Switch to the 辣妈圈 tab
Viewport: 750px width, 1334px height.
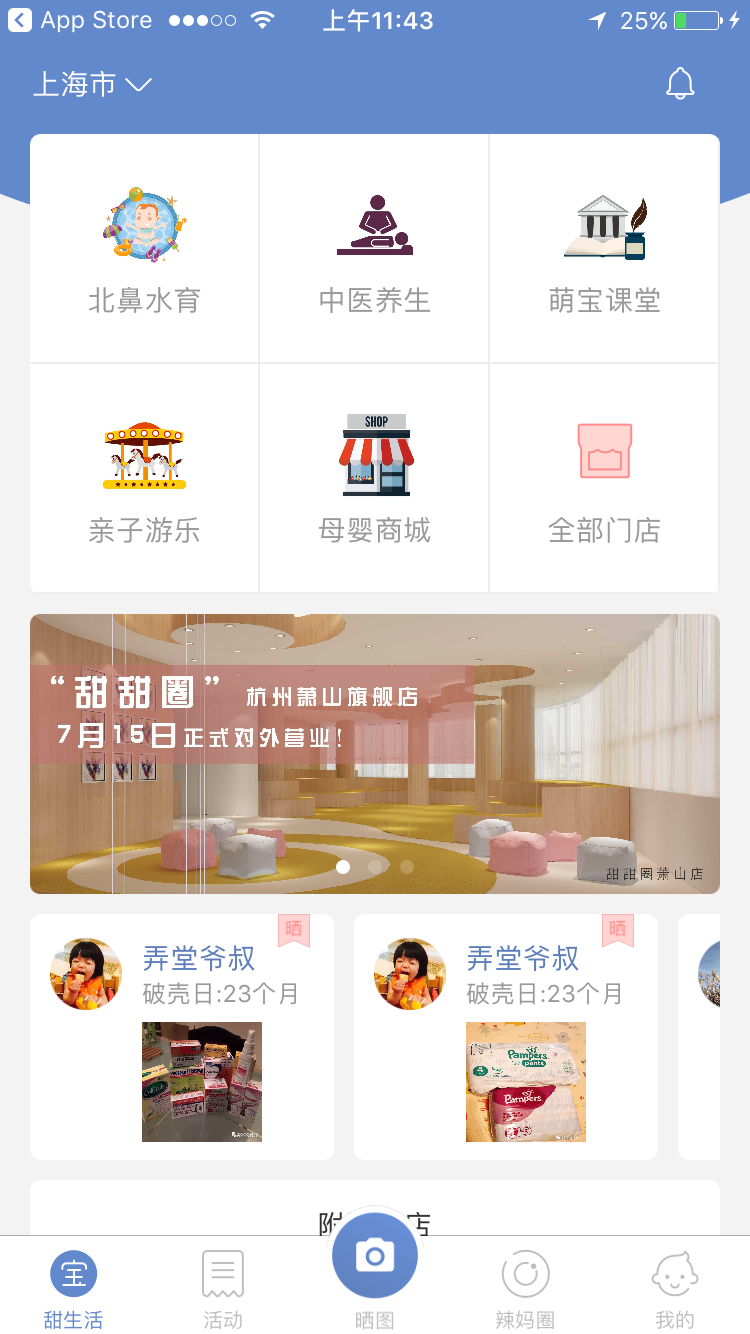525,1290
